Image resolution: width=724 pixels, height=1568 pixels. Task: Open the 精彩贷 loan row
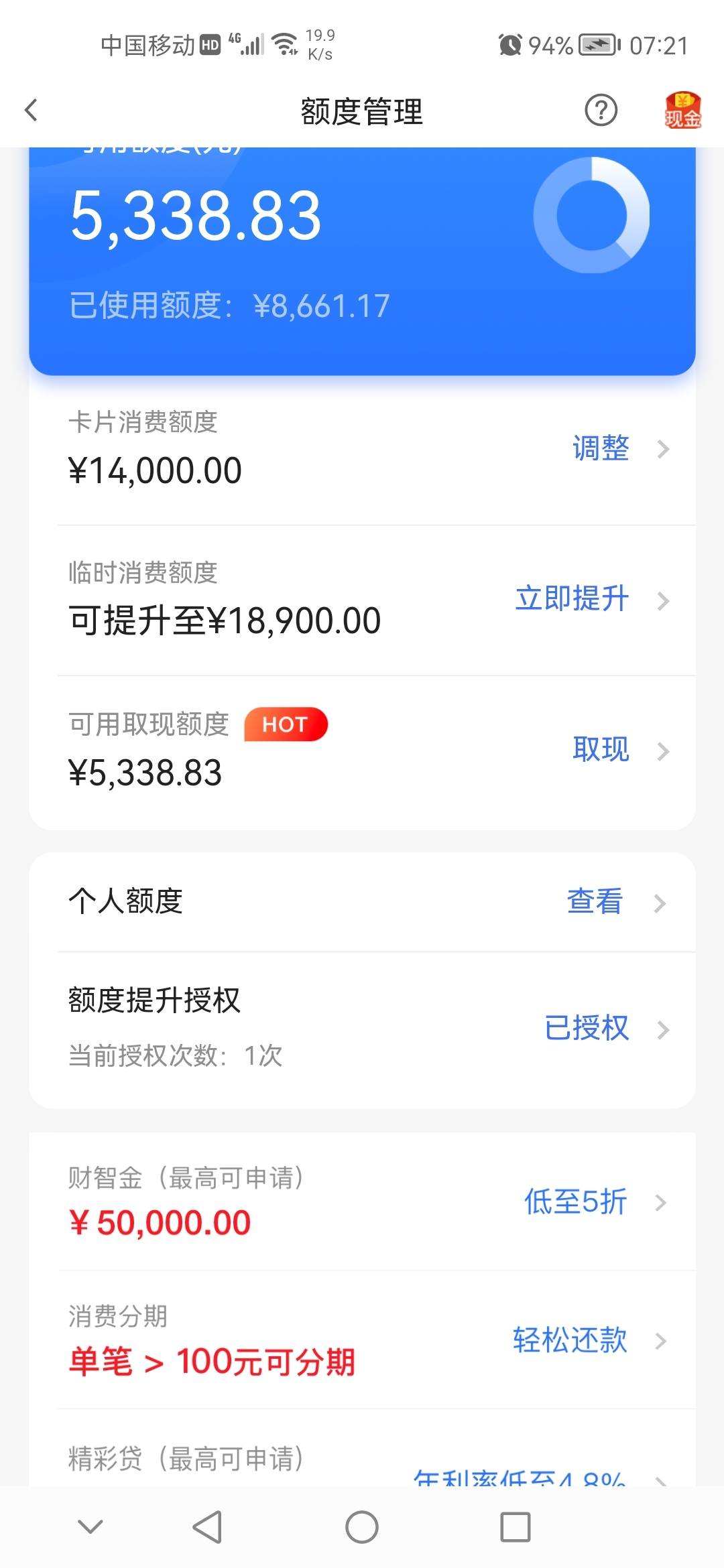(362, 1447)
